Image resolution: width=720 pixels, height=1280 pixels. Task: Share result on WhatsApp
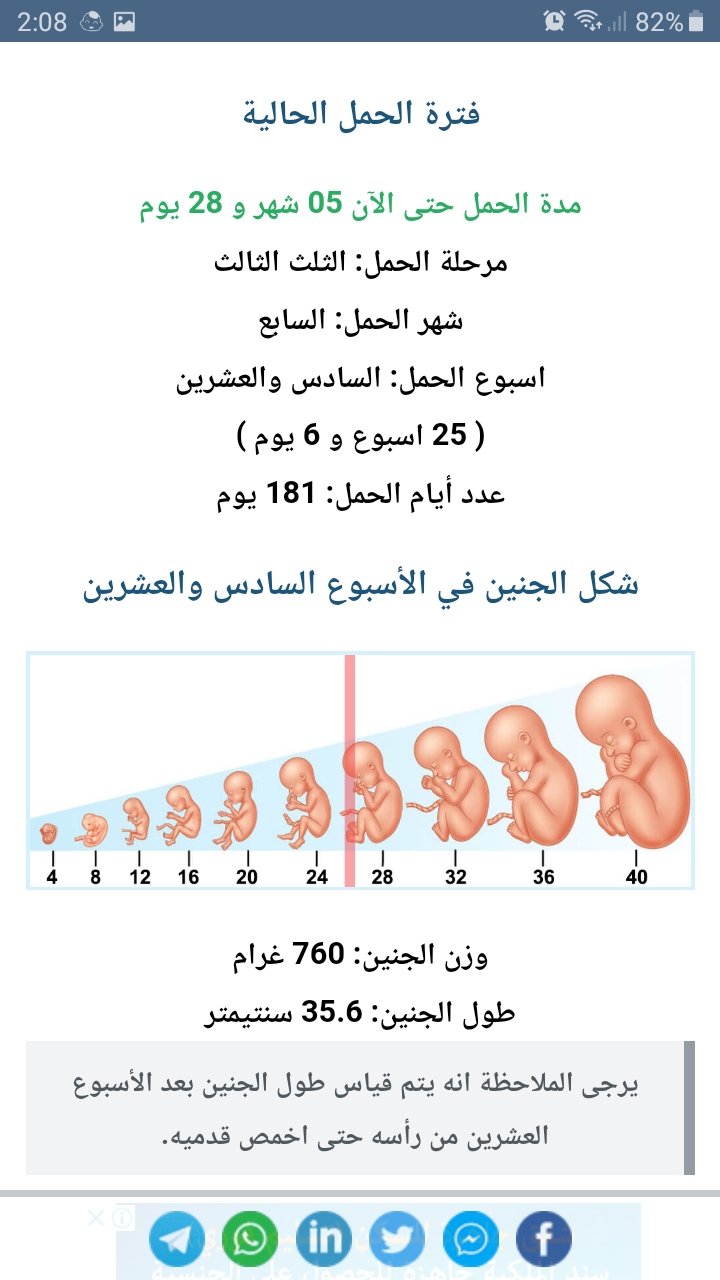250,1240
